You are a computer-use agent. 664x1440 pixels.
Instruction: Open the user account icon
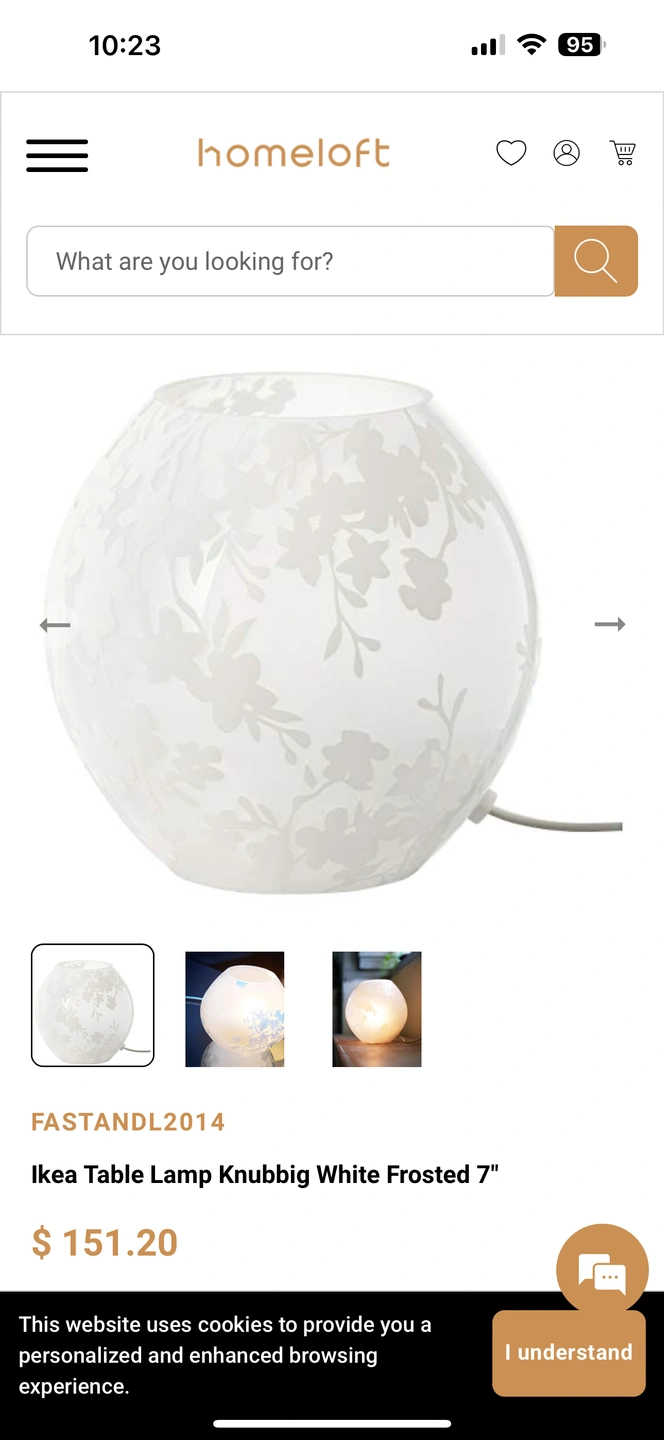coord(566,153)
